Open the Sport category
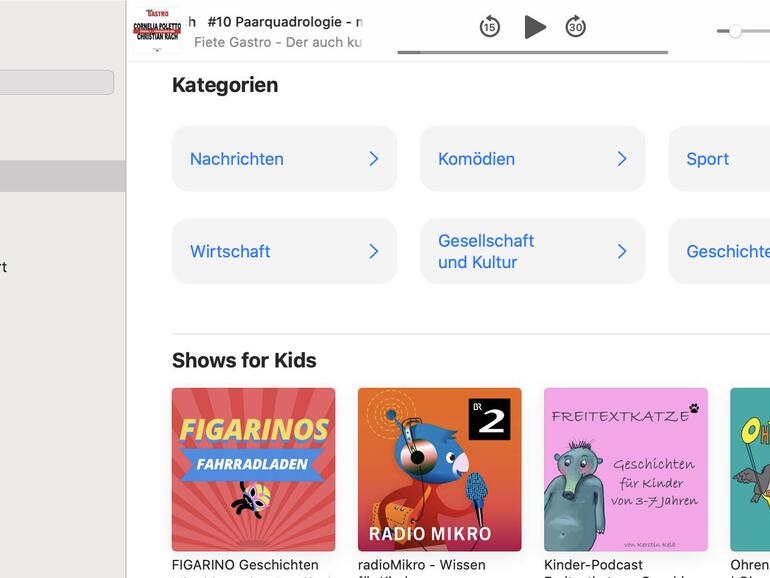The width and height of the screenshot is (770, 578). click(718, 159)
